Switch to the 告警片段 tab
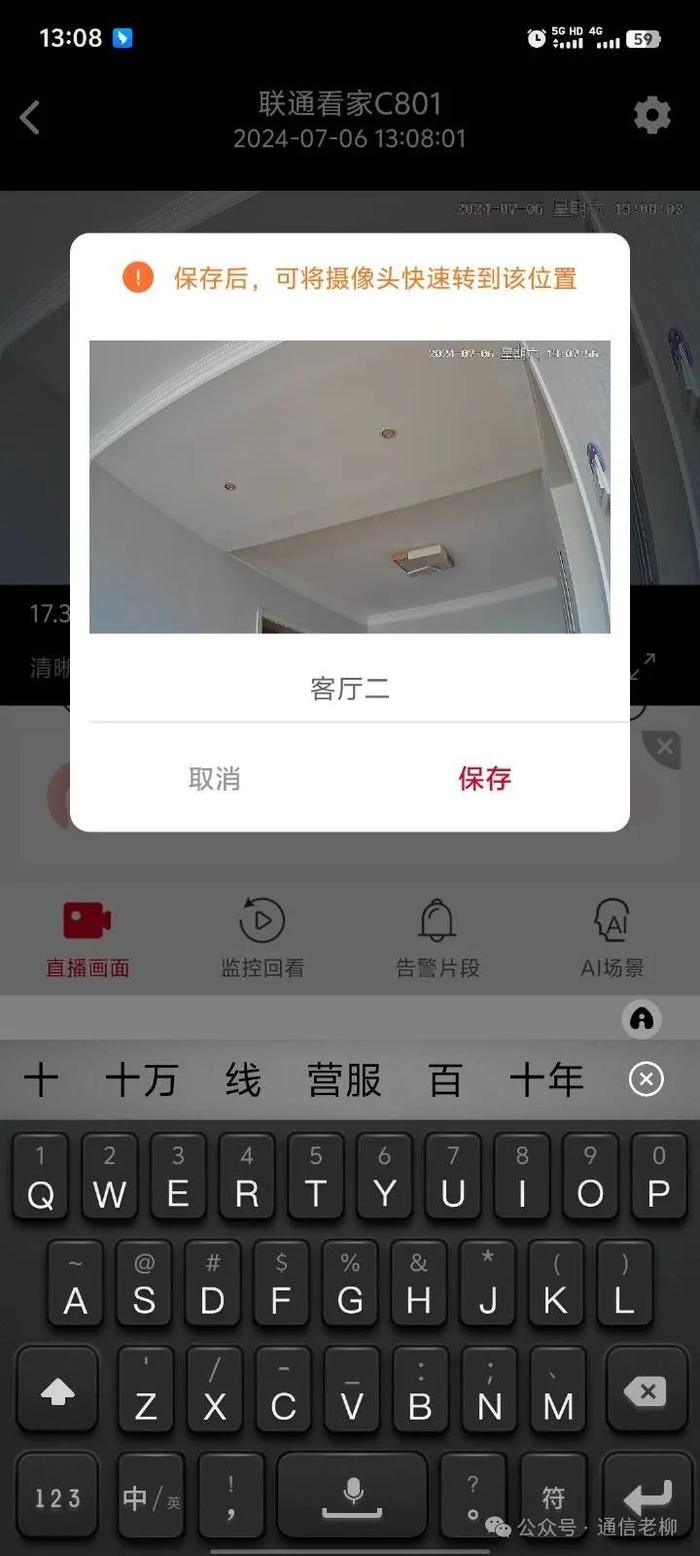 point(438,938)
